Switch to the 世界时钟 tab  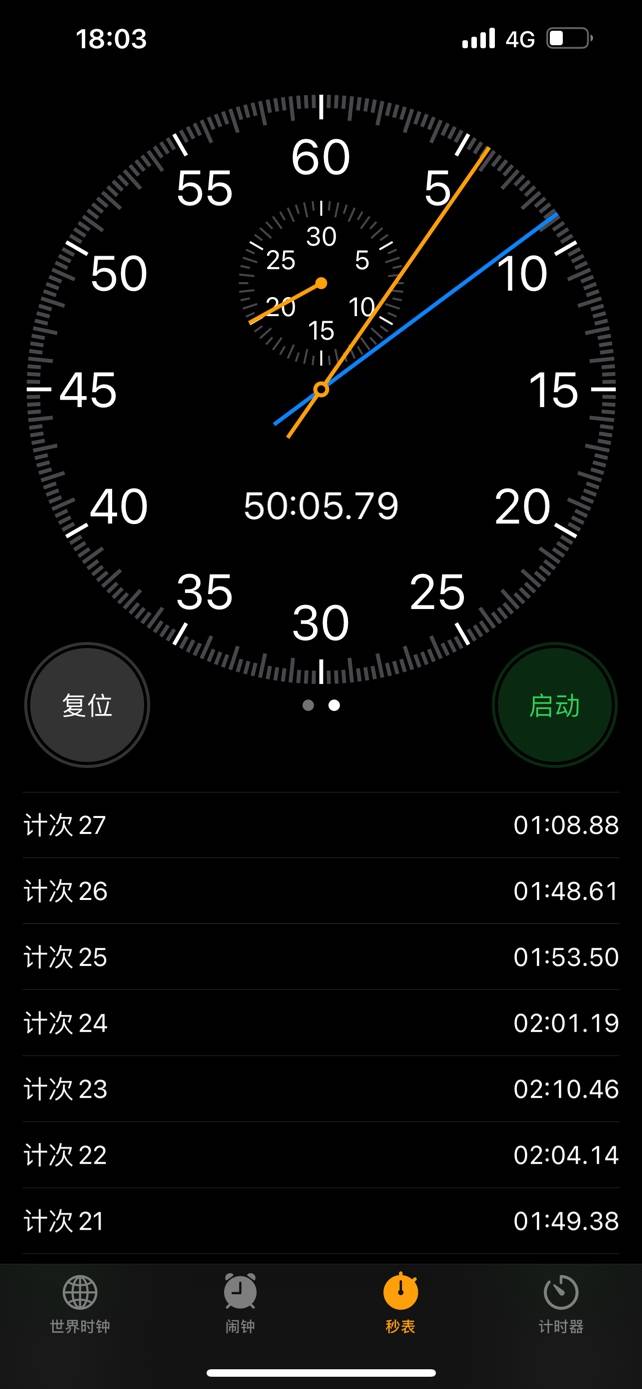click(x=80, y=1304)
